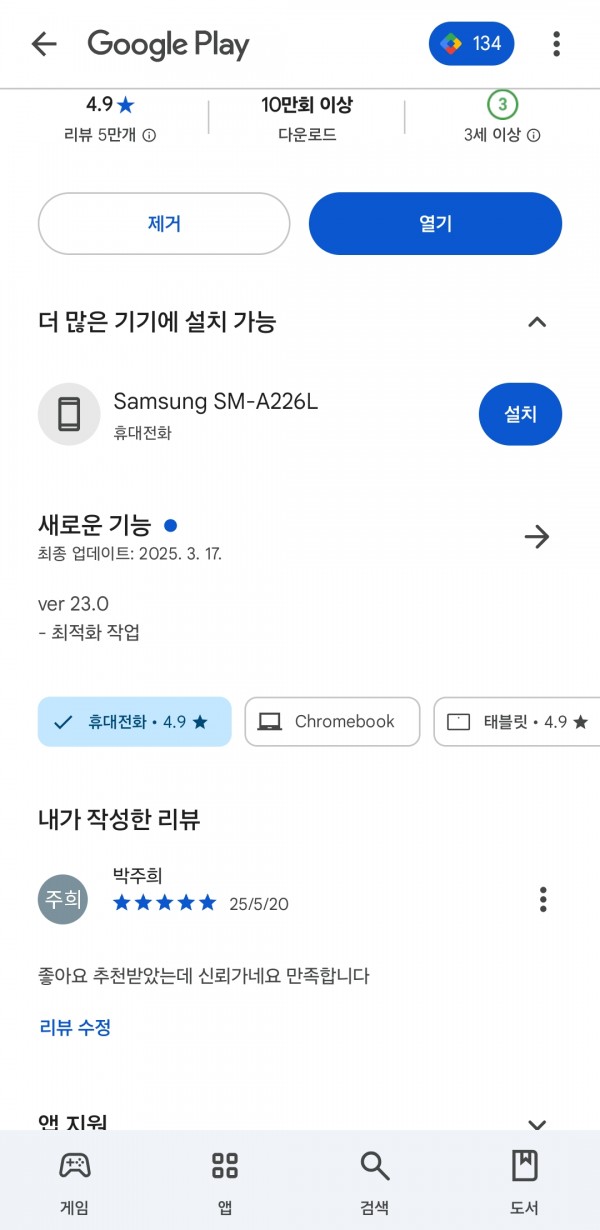Switch to the 앱 tab
This screenshot has height=1230, width=600.
[225, 1181]
